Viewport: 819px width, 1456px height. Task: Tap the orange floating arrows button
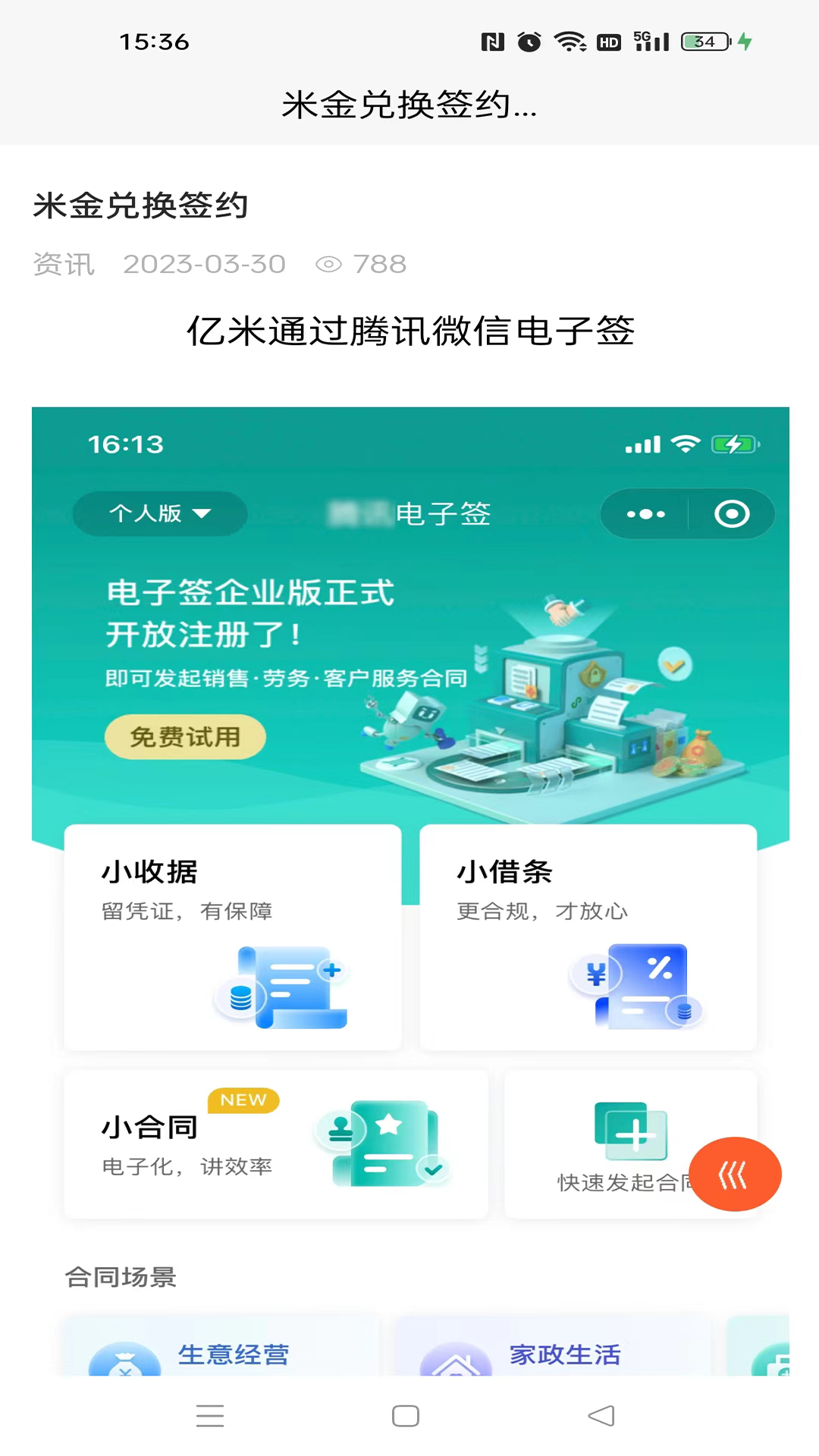pyautogui.click(x=734, y=1174)
